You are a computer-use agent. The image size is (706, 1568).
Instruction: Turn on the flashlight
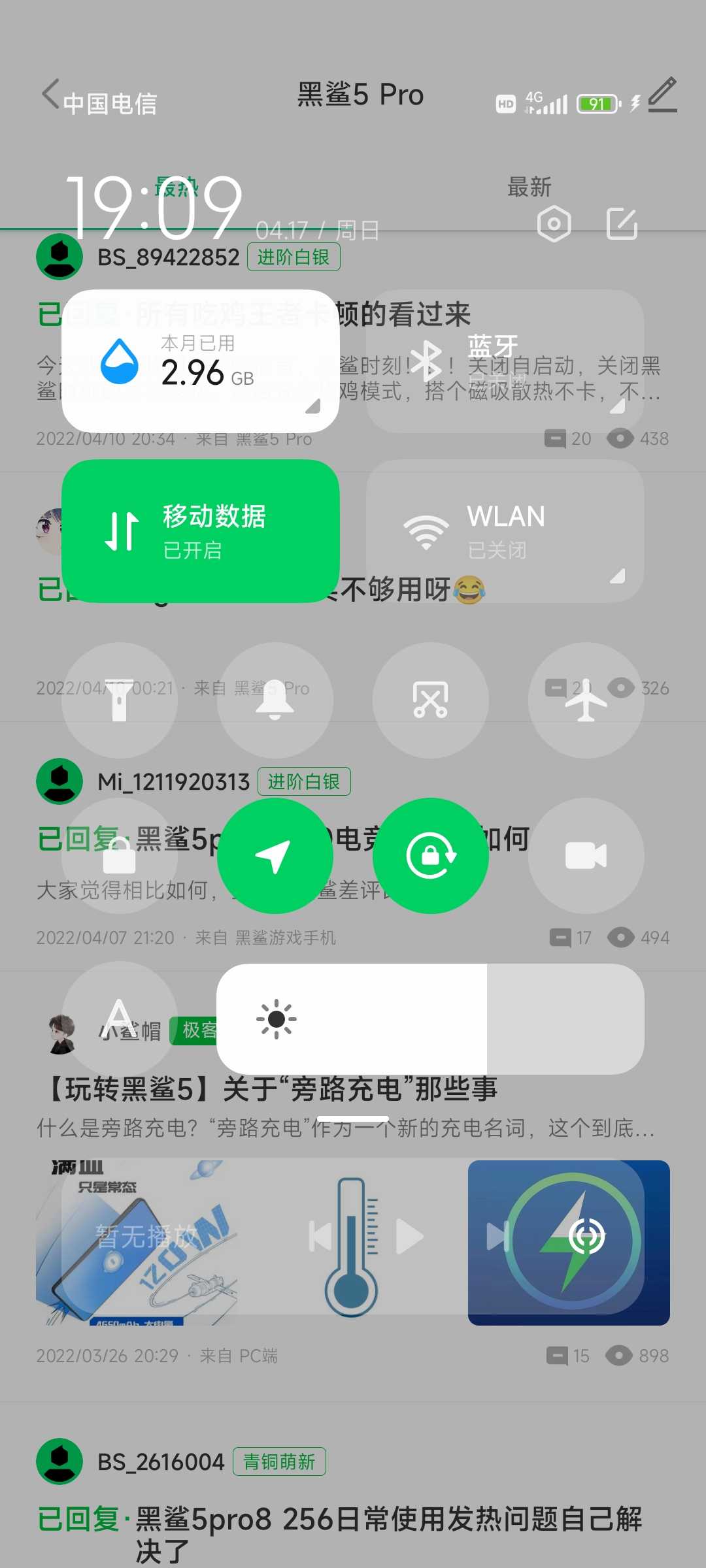click(120, 700)
